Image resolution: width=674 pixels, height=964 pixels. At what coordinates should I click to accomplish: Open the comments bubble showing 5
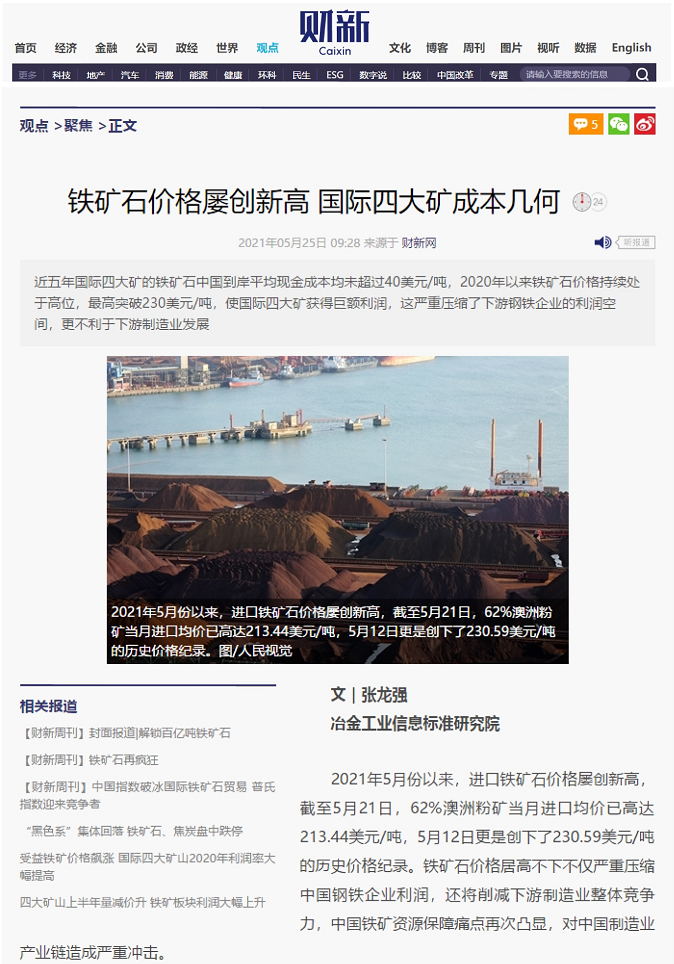(586, 124)
